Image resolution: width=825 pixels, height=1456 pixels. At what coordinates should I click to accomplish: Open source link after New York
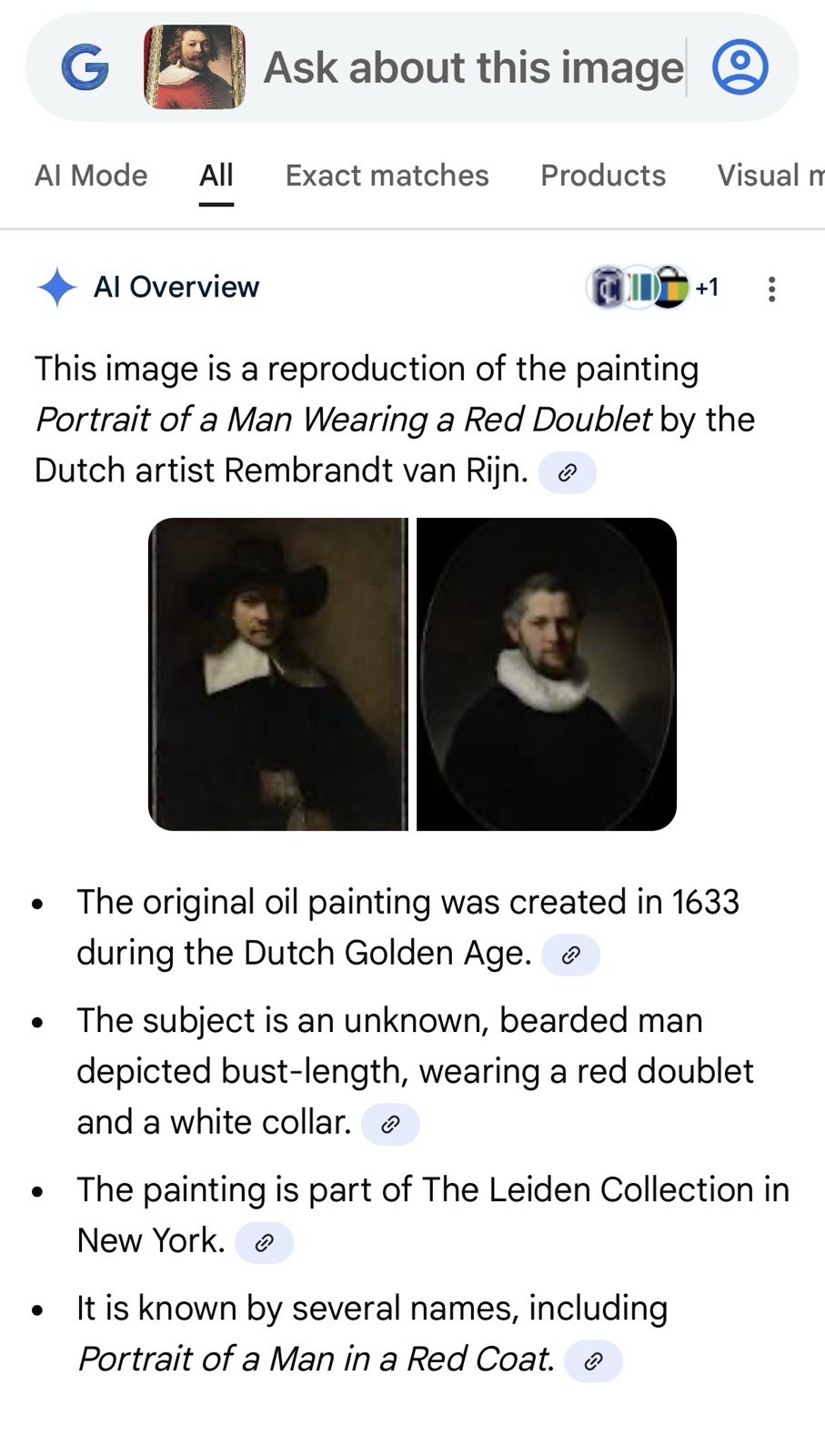tap(264, 1242)
